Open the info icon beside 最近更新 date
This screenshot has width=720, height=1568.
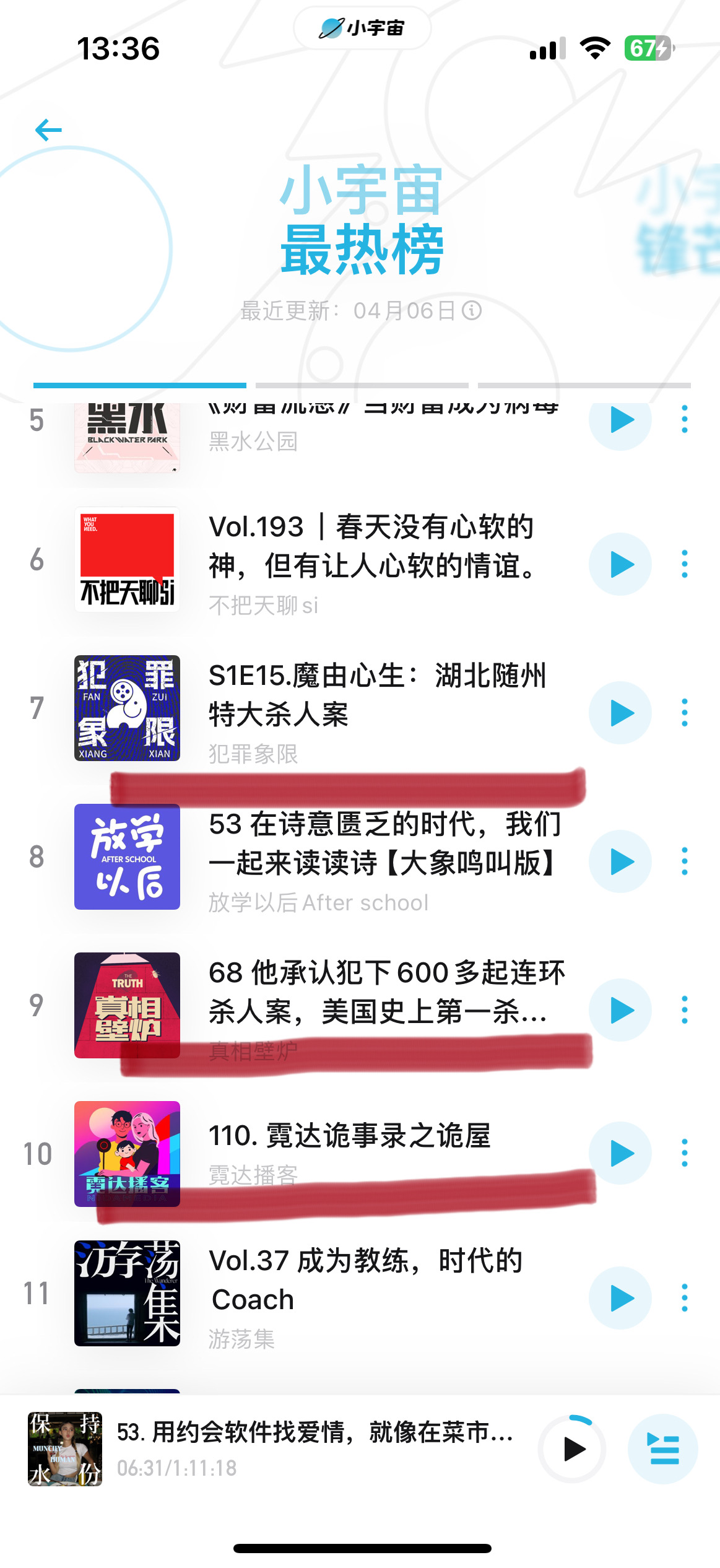(472, 310)
